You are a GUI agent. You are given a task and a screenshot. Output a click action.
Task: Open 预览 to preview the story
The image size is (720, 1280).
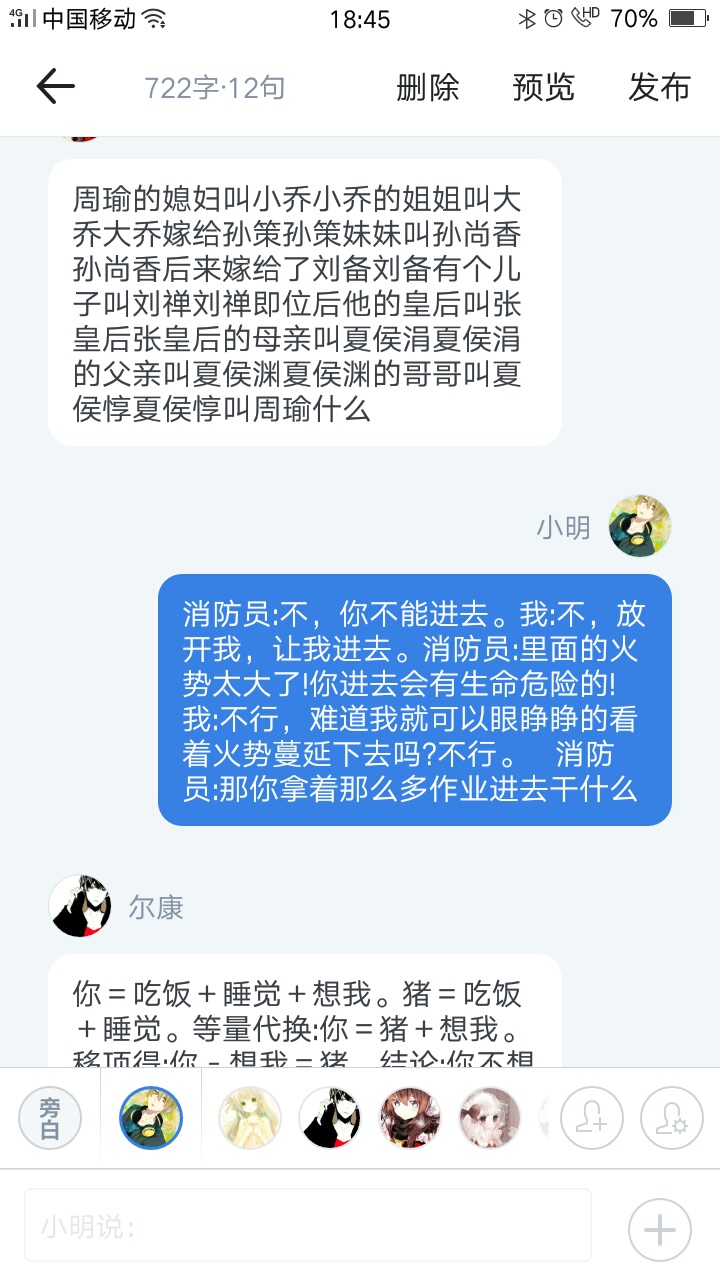(543, 87)
